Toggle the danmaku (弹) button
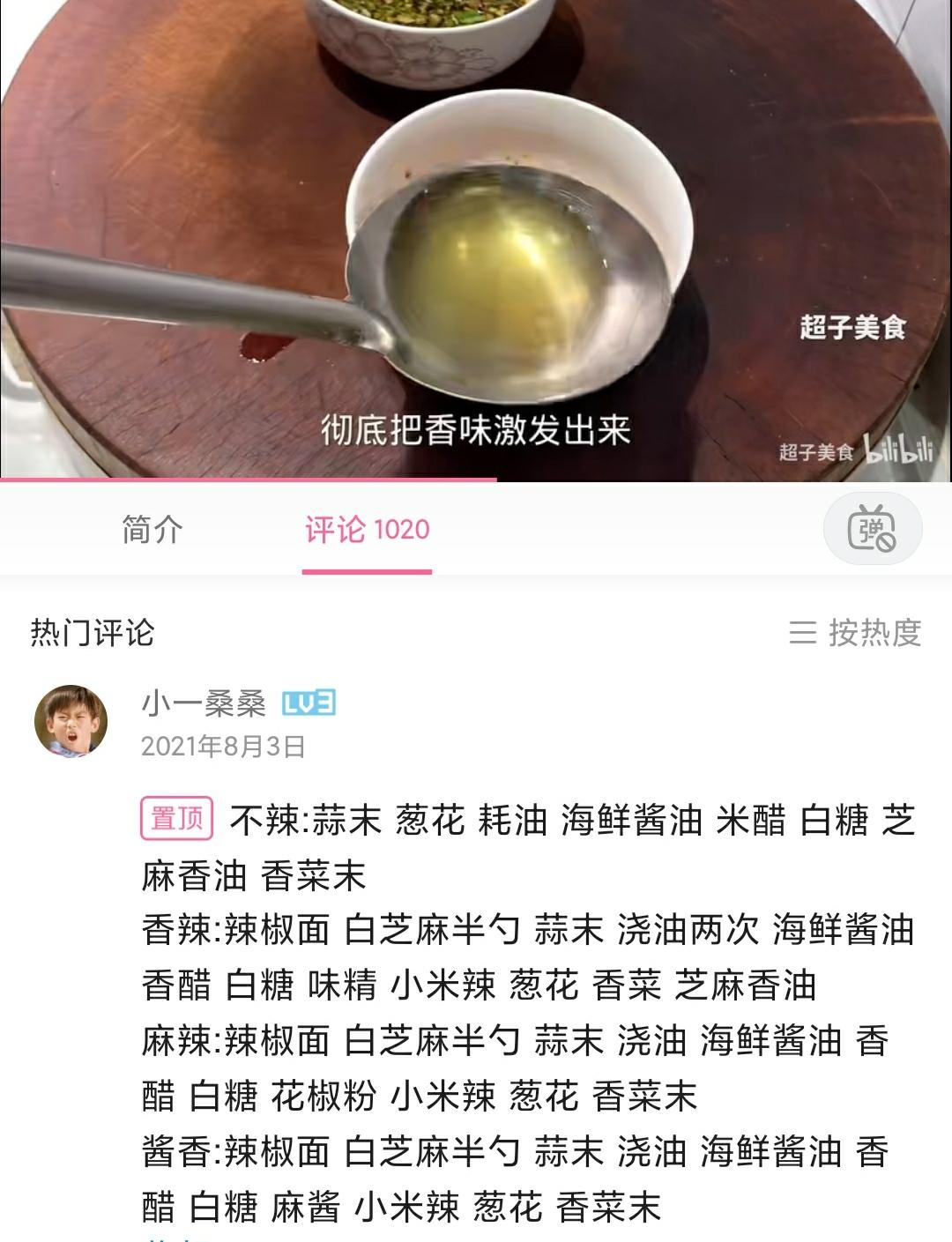This screenshot has height=1242, width=952. click(x=872, y=530)
